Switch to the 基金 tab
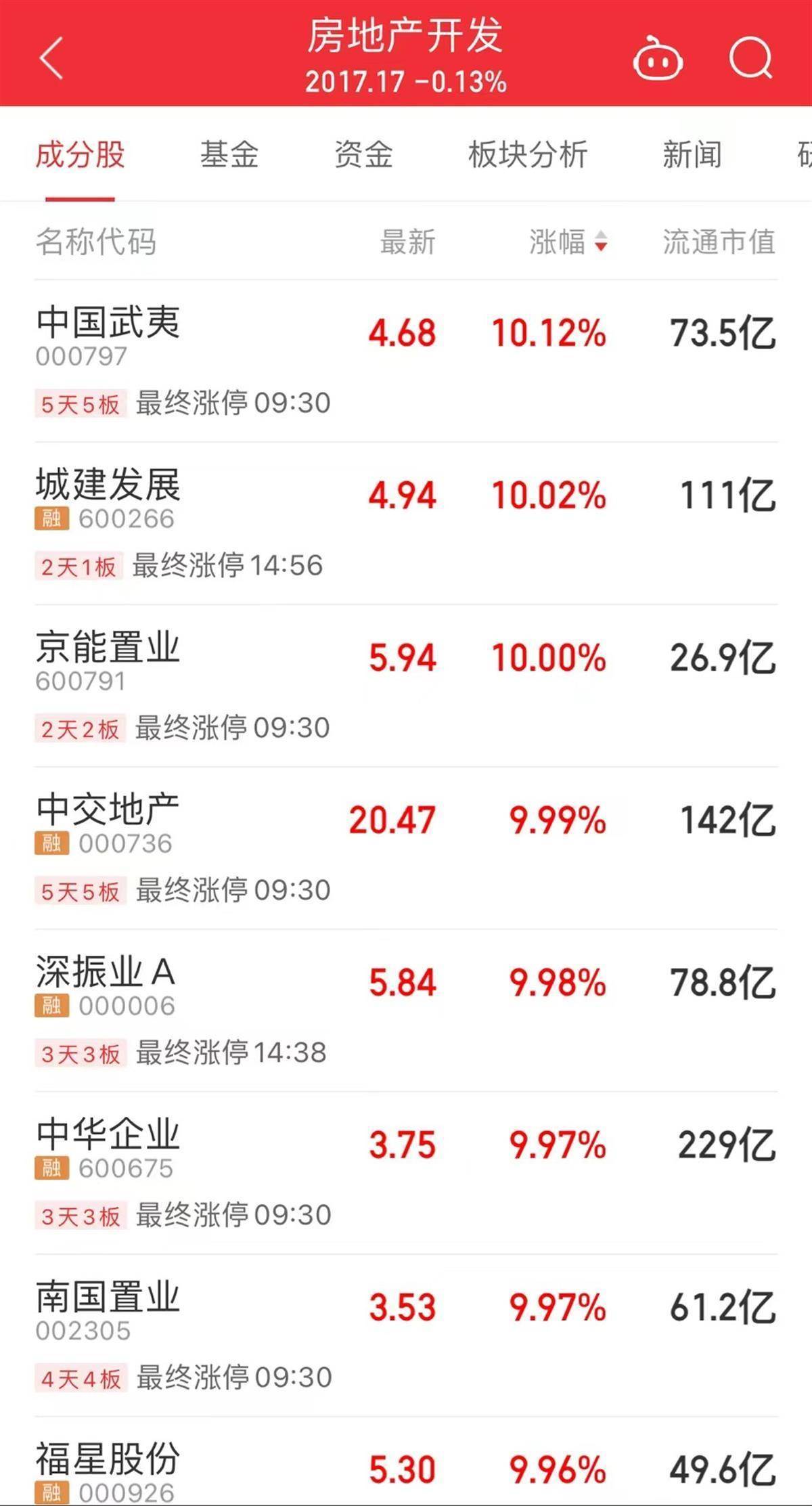 [x=229, y=155]
